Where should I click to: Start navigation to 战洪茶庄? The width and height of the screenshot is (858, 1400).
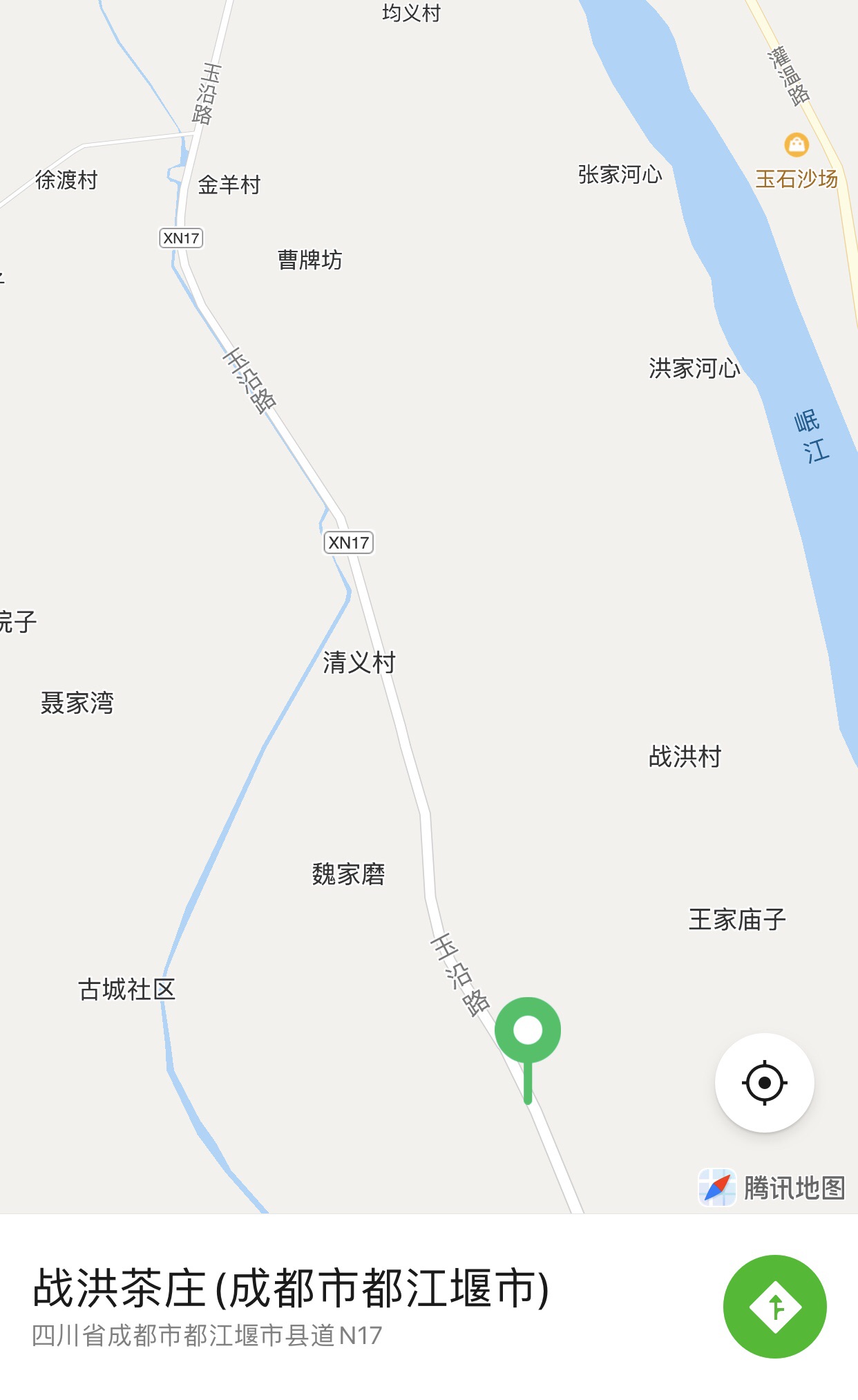pos(774,1306)
